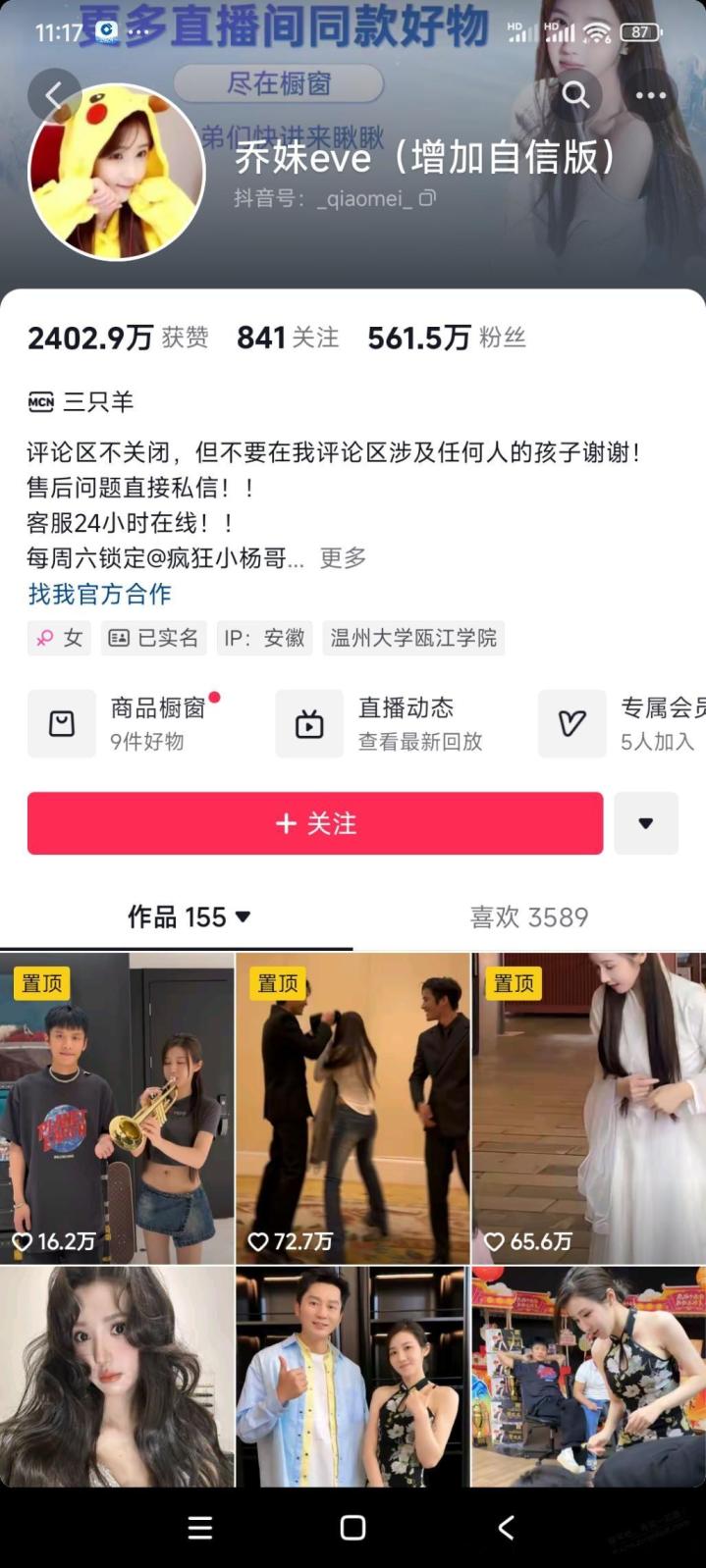Open pinned video with 65.6万 likes

tap(588, 1109)
